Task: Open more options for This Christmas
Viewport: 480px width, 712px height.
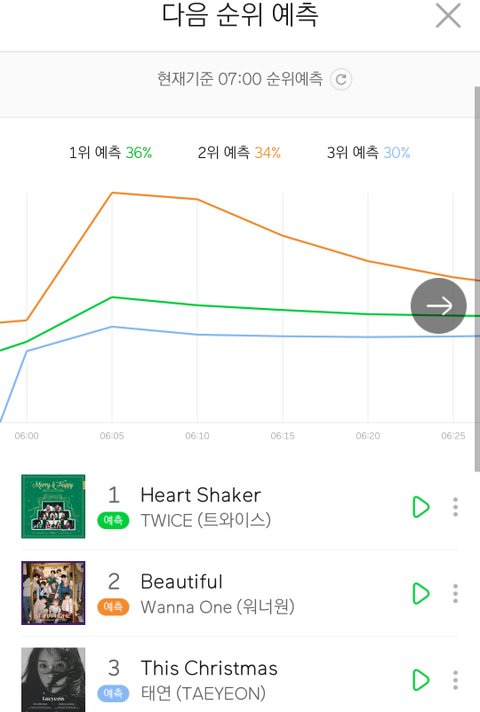Action: [455, 680]
